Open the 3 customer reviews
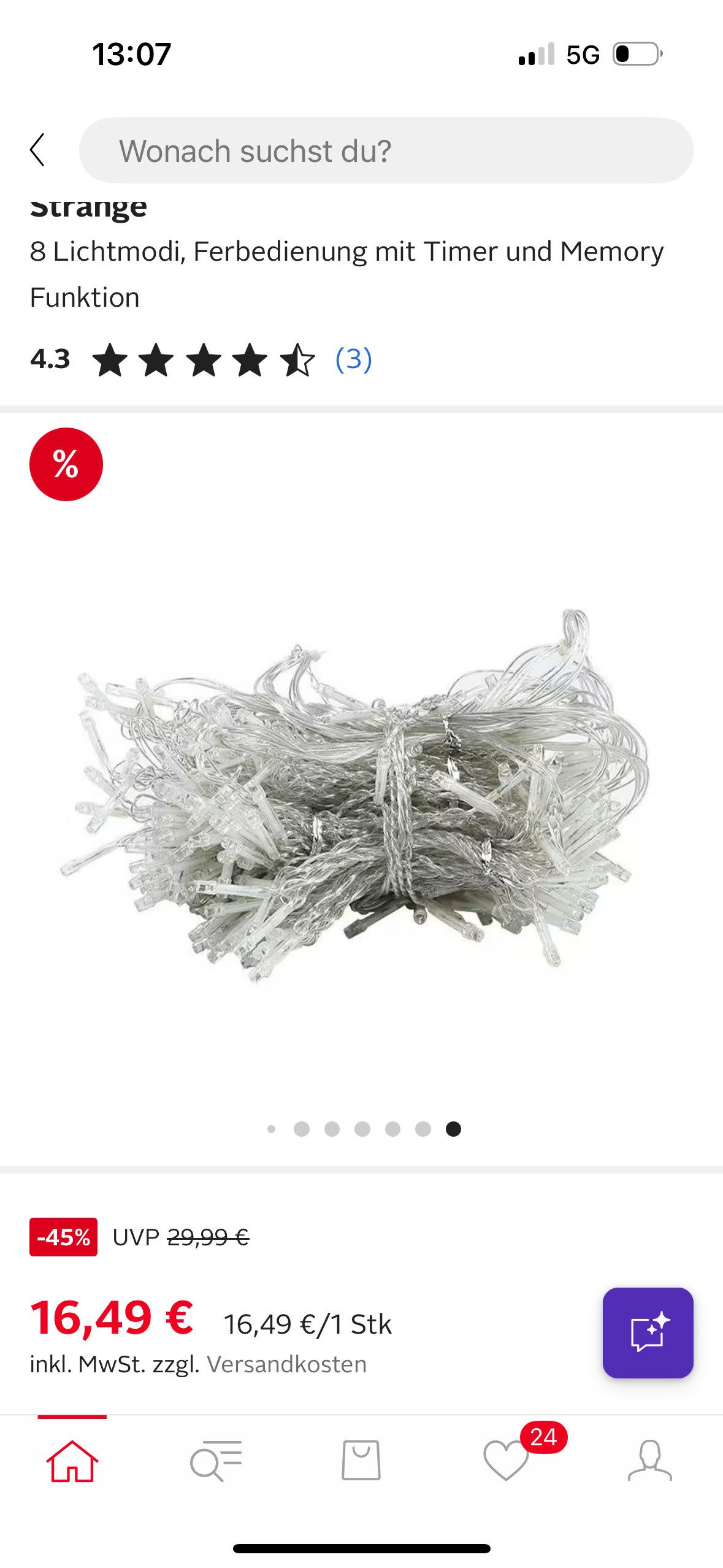 [353, 359]
